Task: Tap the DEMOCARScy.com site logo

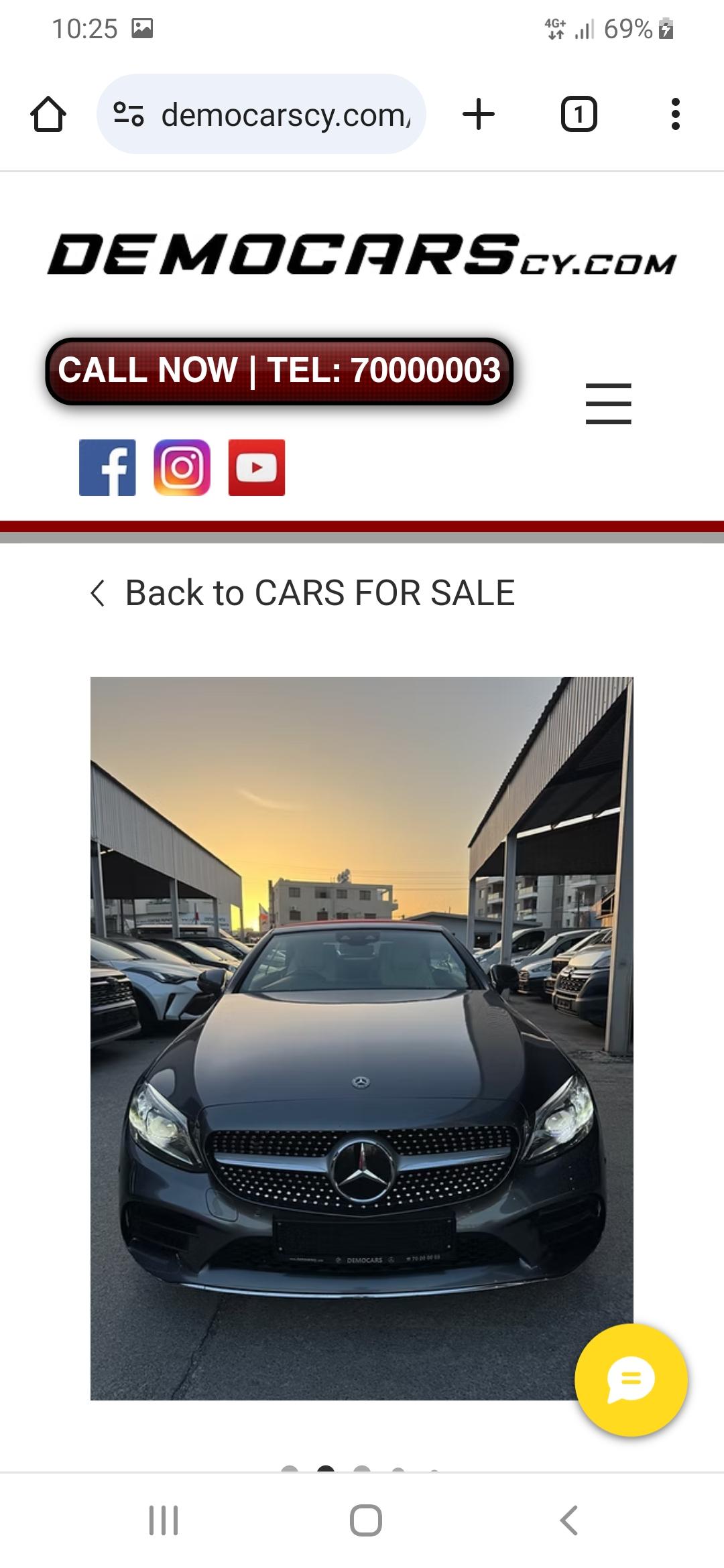Action: pos(362,255)
